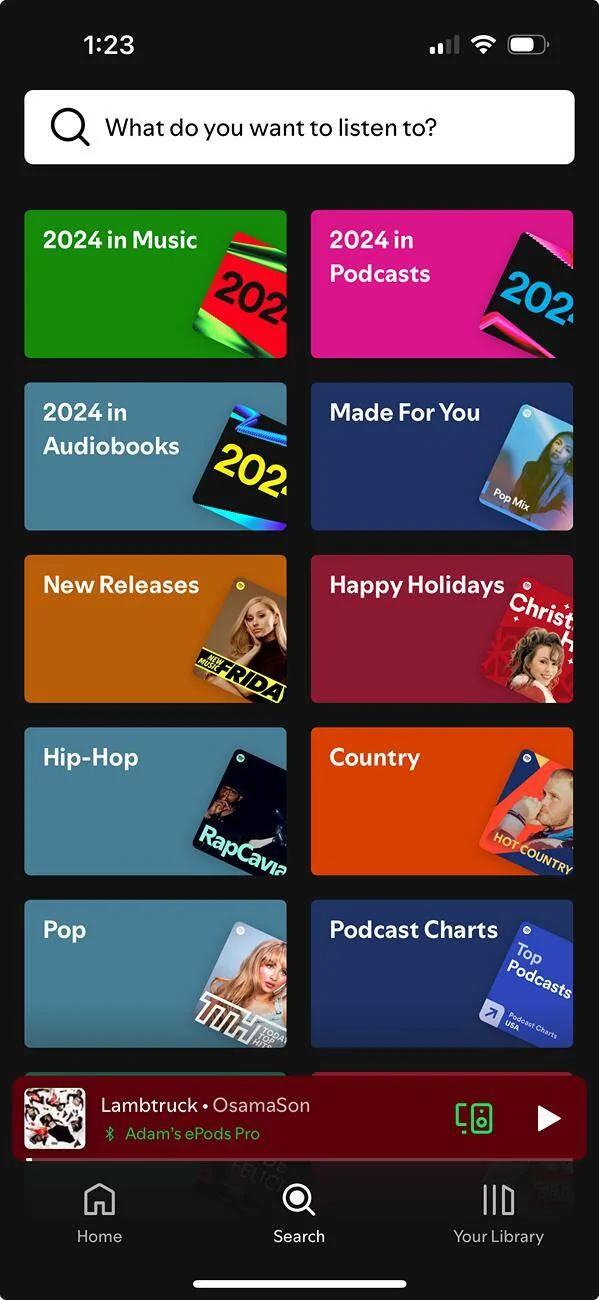Open the Country genre tile
Screen dimensions: 599x1300
click(x=442, y=801)
